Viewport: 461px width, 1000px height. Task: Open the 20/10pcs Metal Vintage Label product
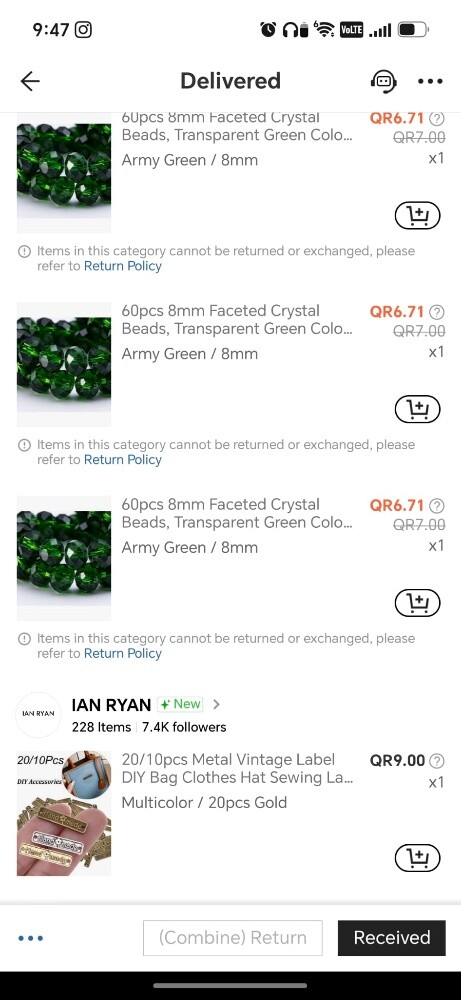(237, 768)
